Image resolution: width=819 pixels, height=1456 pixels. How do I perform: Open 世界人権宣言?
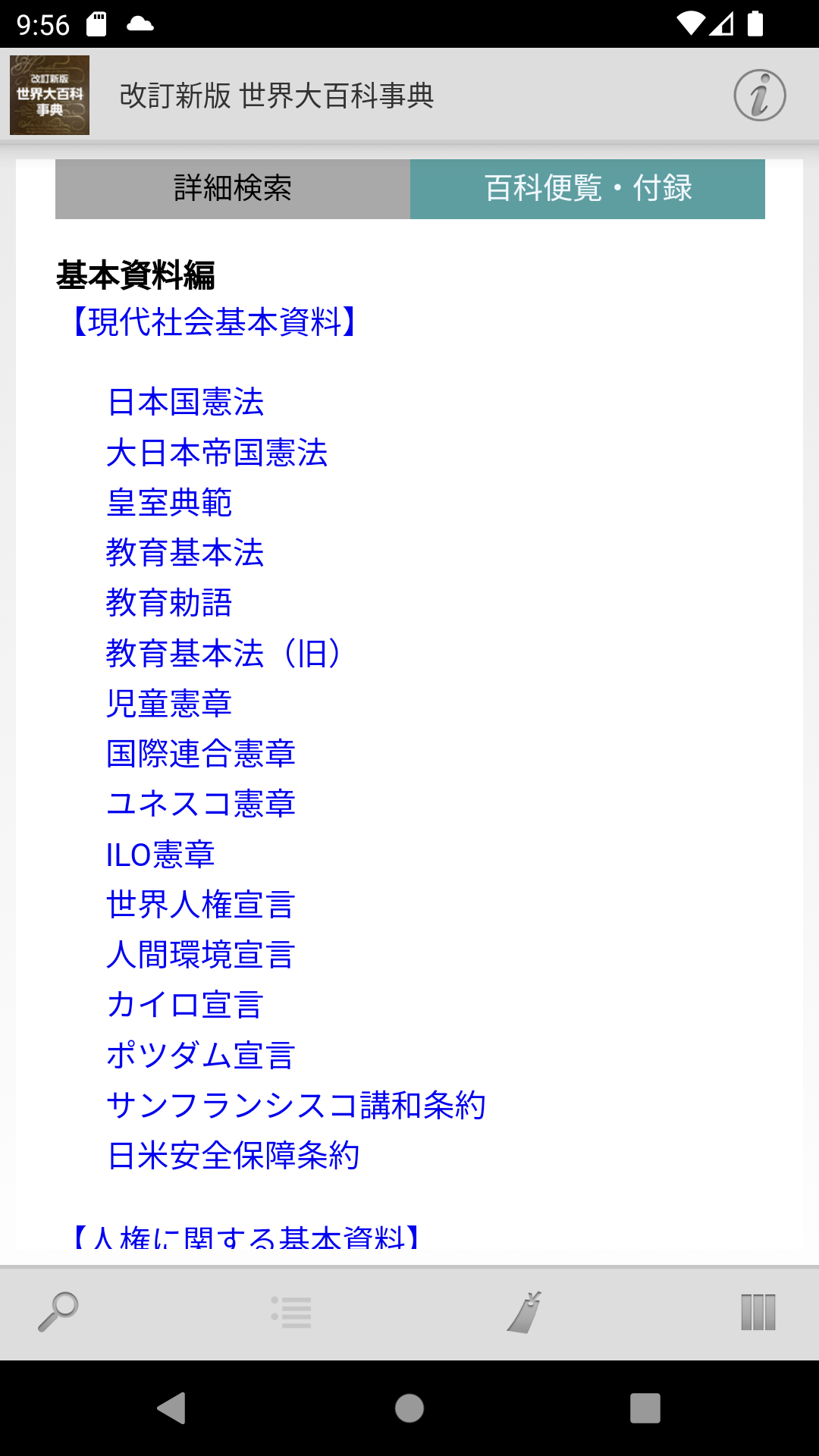coord(201,905)
